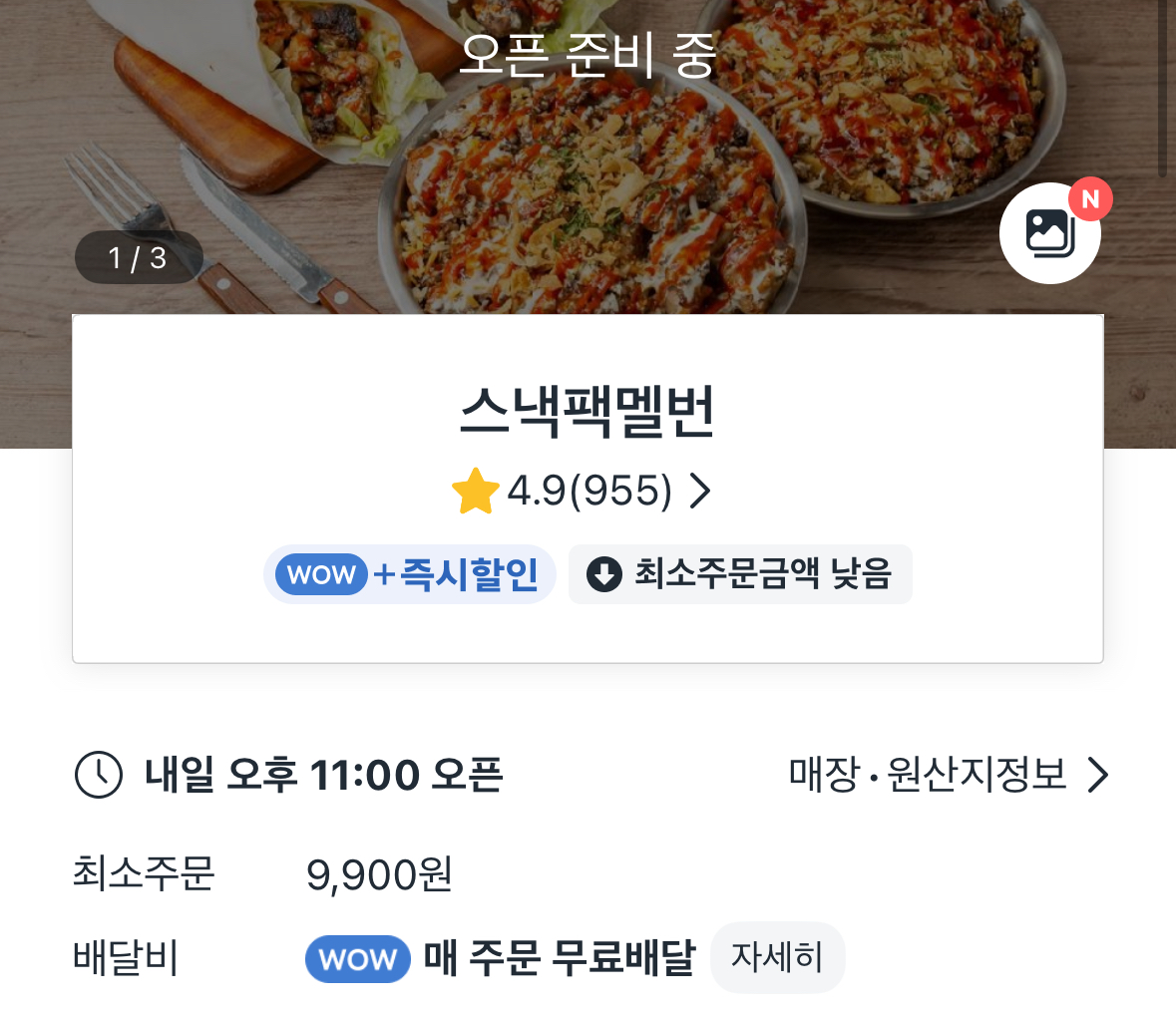Open the restaurant photo gallery icon
Image resolution: width=1176 pixels, height=1014 pixels.
coord(1049,233)
